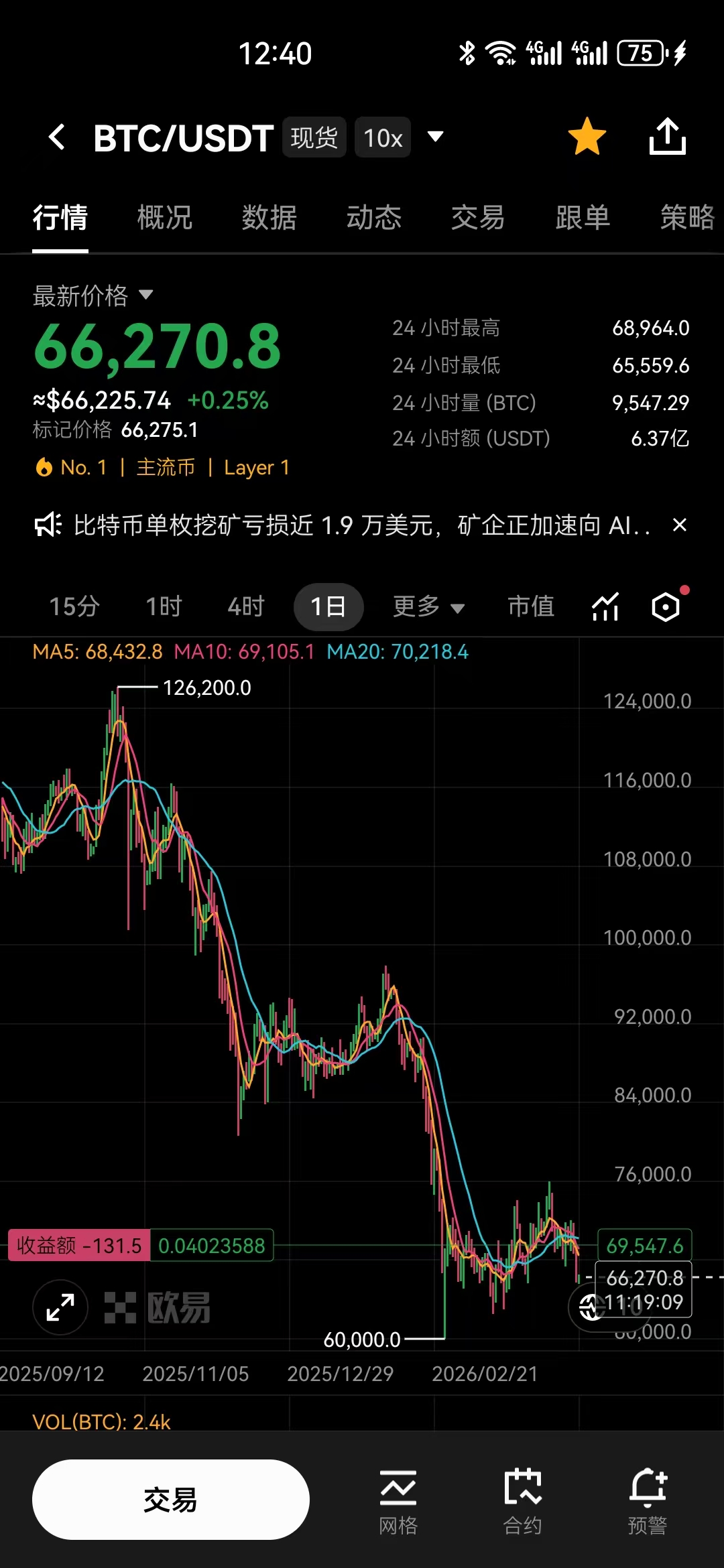Open the 跟单 tab
The height and width of the screenshot is (1568, 724).
click(583, 218)
